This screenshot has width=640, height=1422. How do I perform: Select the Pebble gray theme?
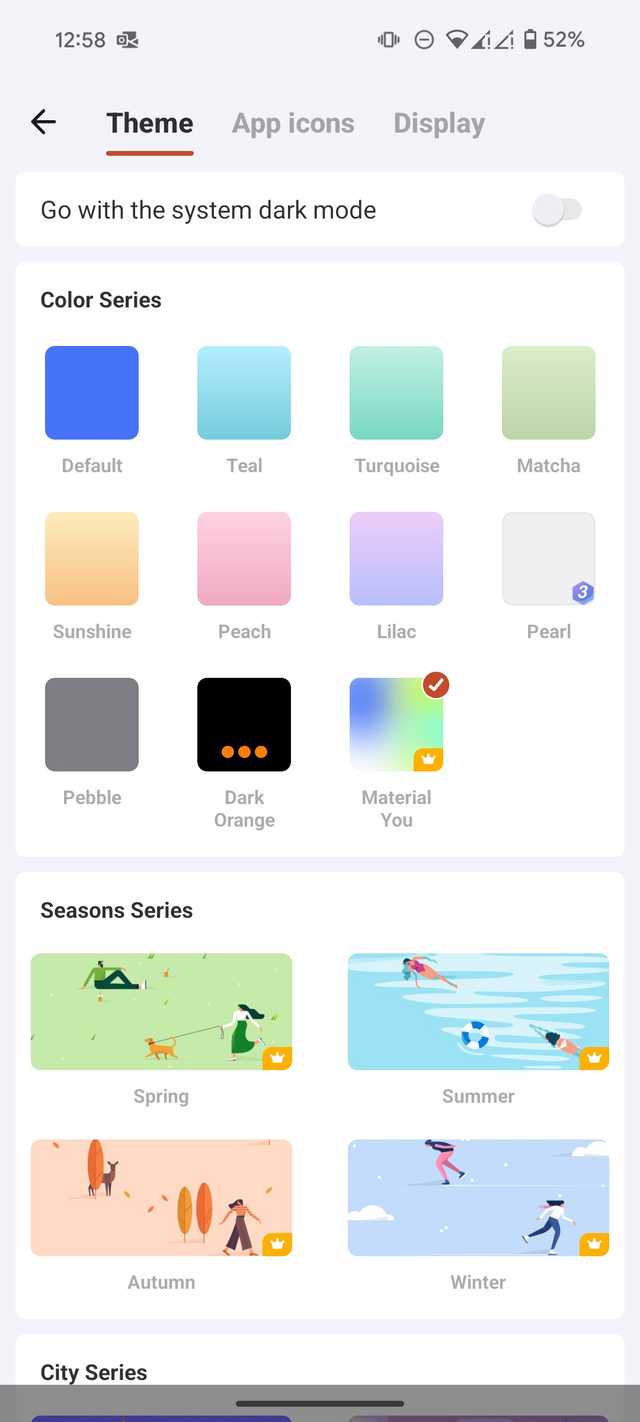(x=92, y=725)
